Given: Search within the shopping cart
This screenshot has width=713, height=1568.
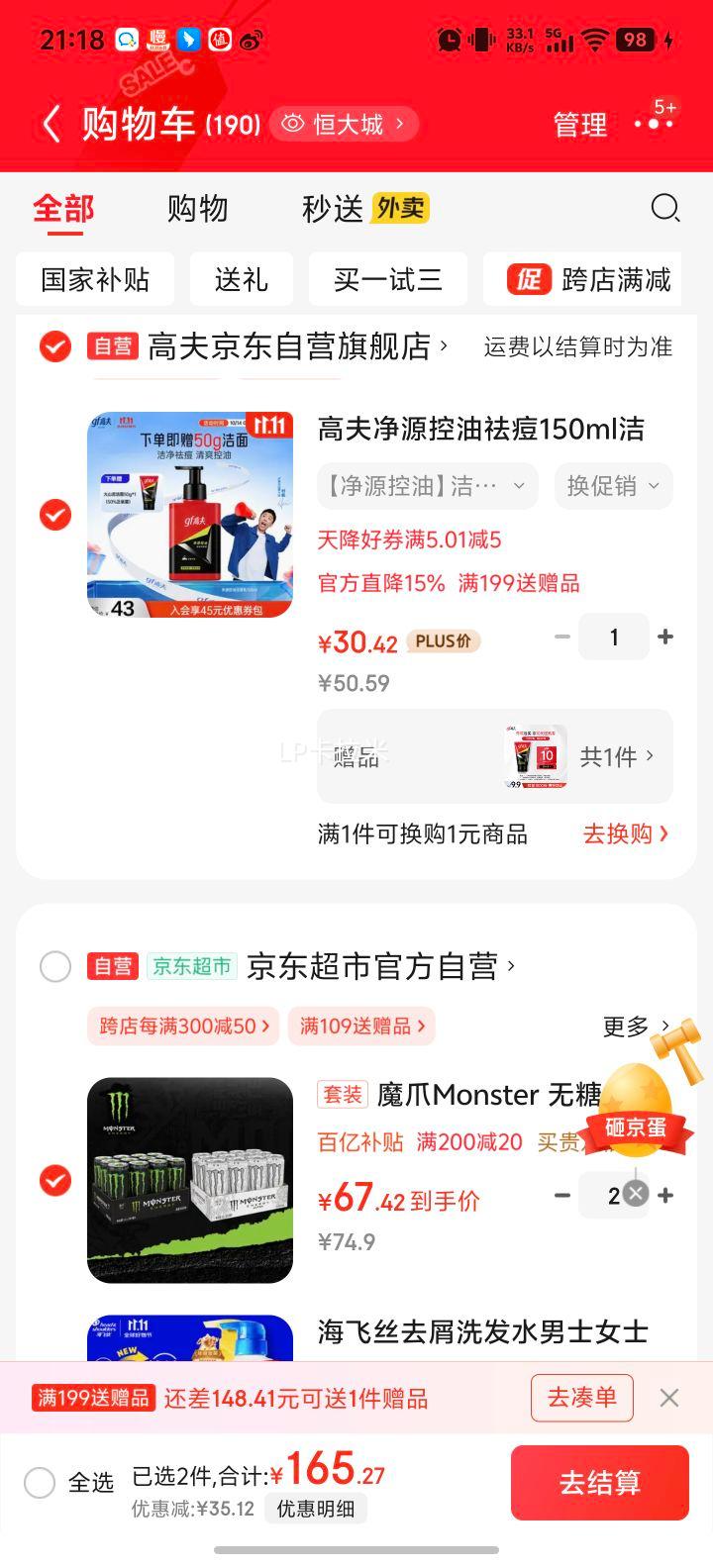Looking at the screenshot, I should tap(664, 208).
